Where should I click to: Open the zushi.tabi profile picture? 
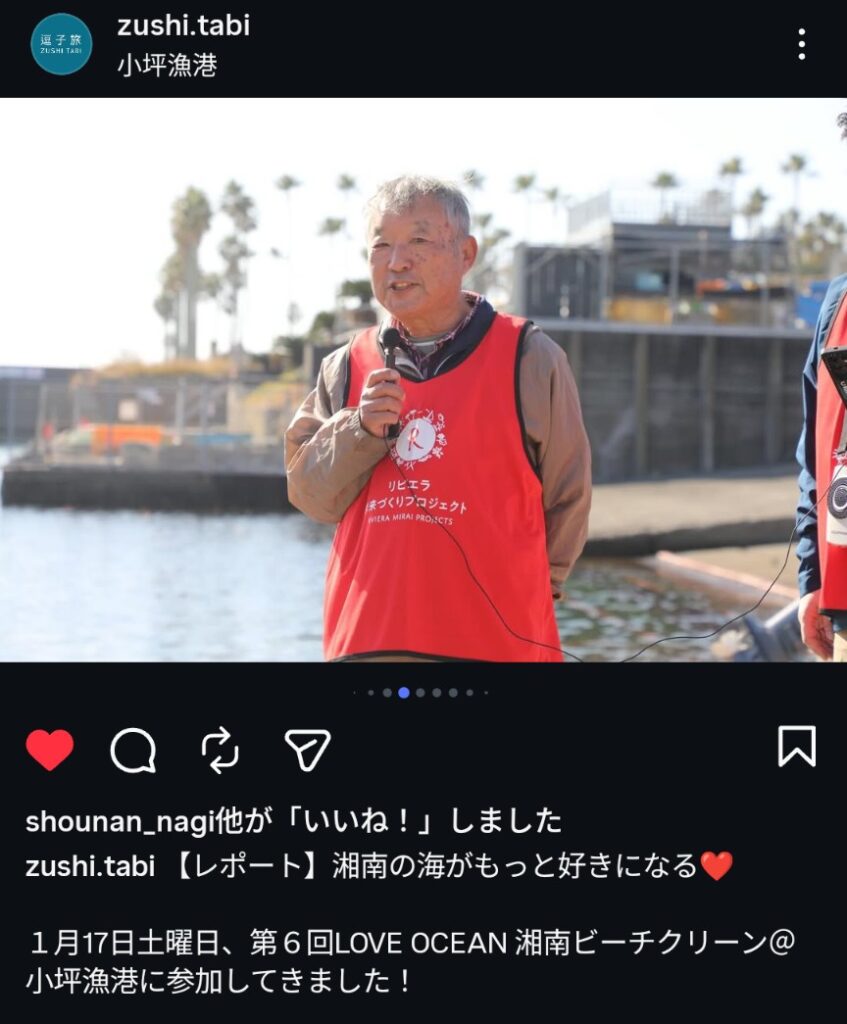point(61,44)
